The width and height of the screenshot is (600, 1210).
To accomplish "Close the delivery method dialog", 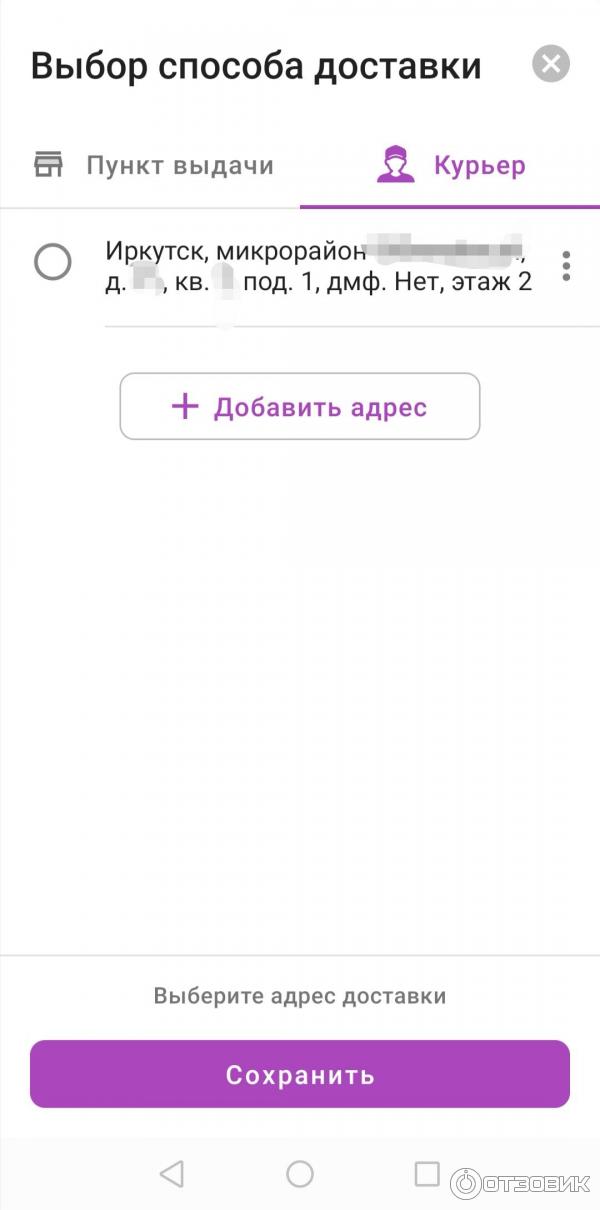I will (x=550, y=65).
